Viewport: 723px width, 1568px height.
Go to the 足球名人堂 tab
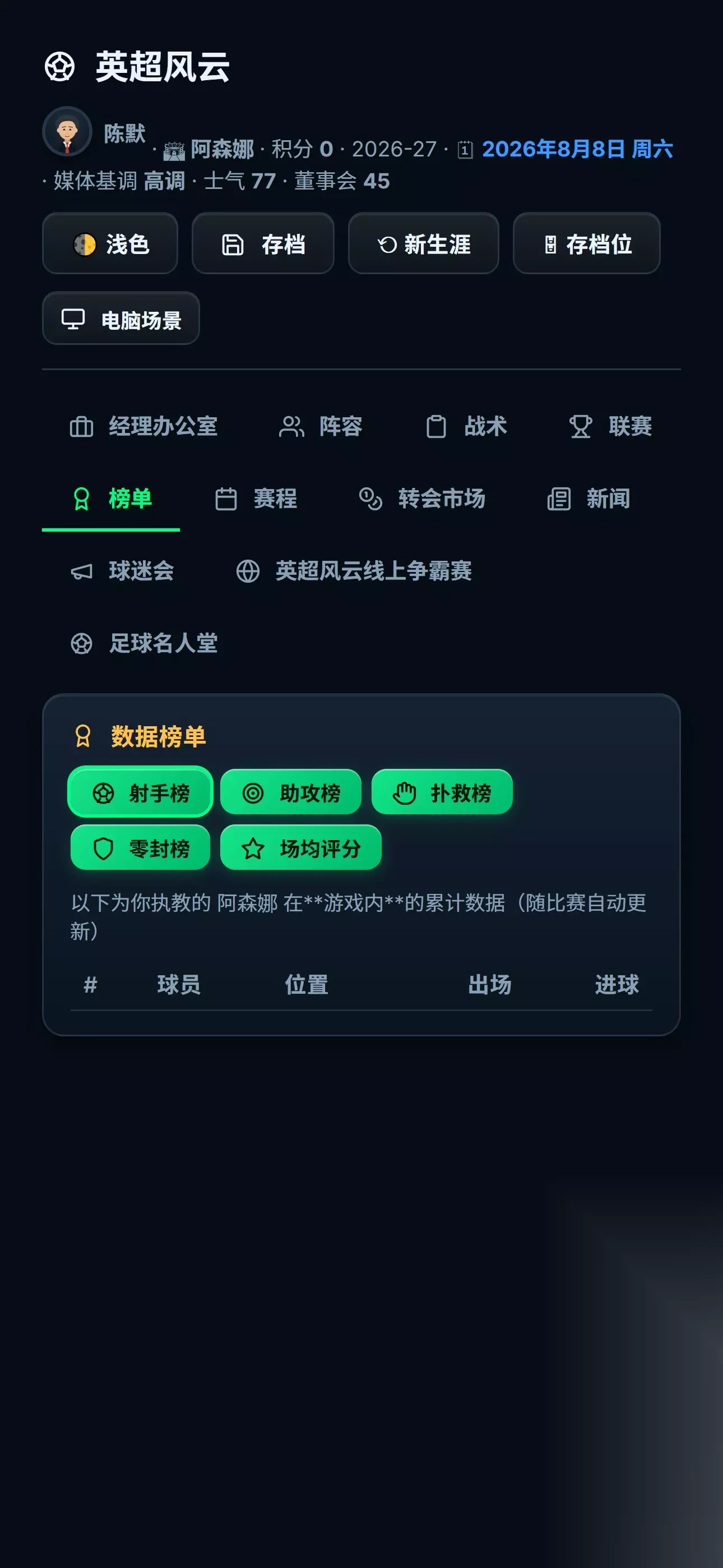(143, 643)
